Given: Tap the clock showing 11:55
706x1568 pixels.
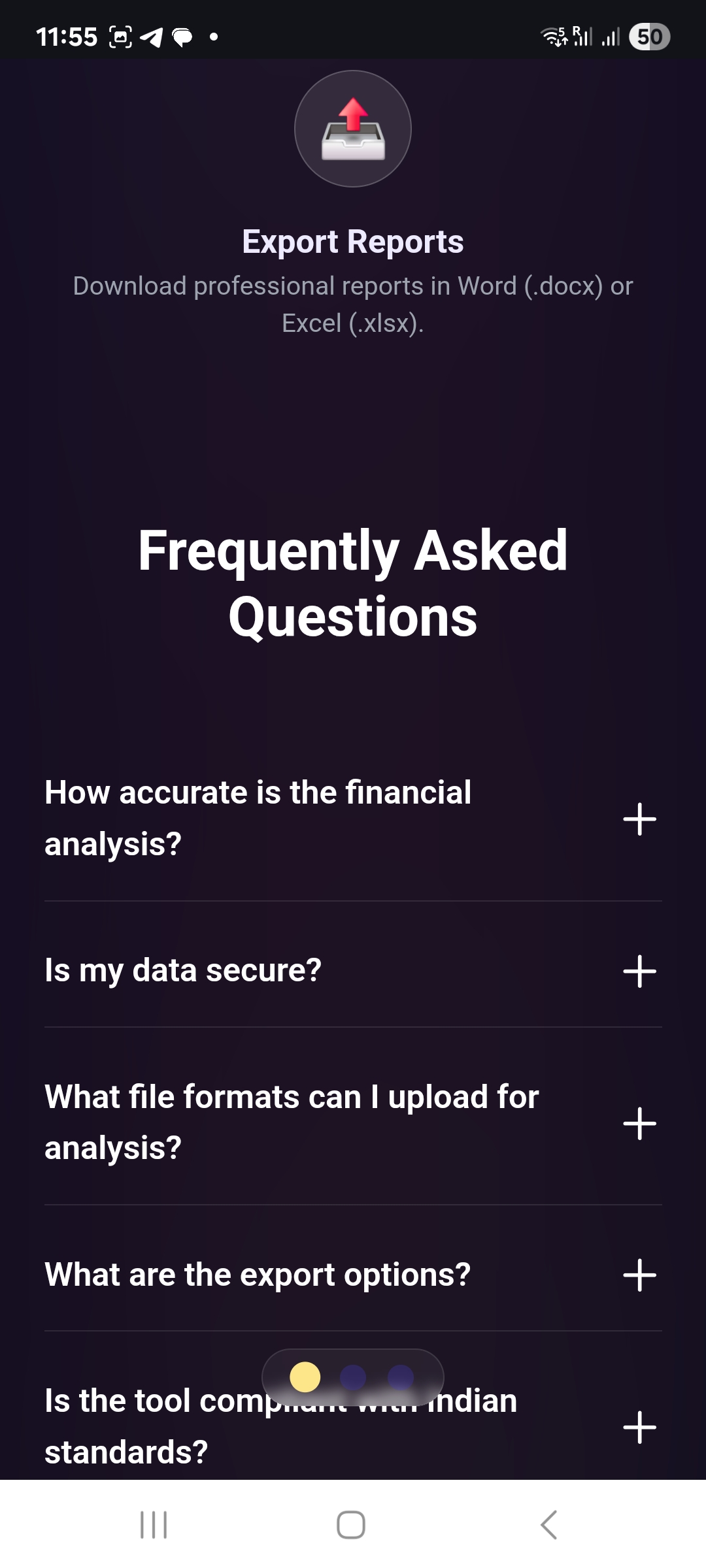Looking at the screenshot, I should [67, 37].
